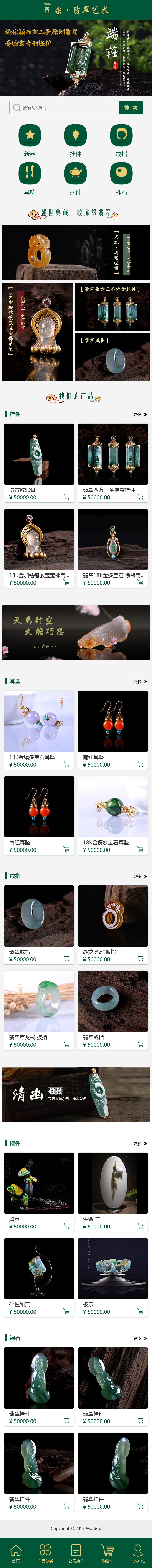Open the 挂件 category icon

click(x=75, y=135)
